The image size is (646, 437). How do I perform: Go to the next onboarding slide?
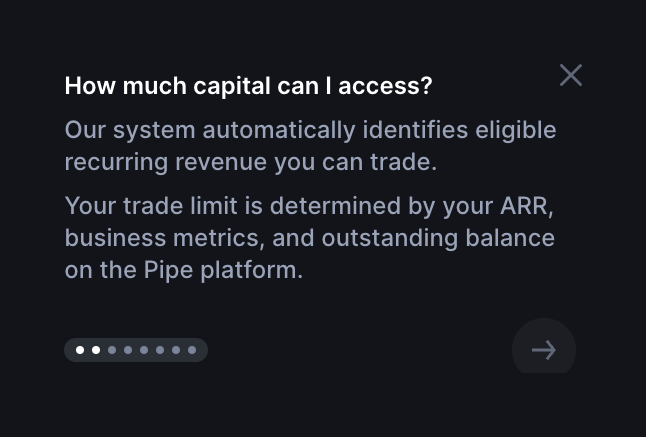tap(544, 349)
